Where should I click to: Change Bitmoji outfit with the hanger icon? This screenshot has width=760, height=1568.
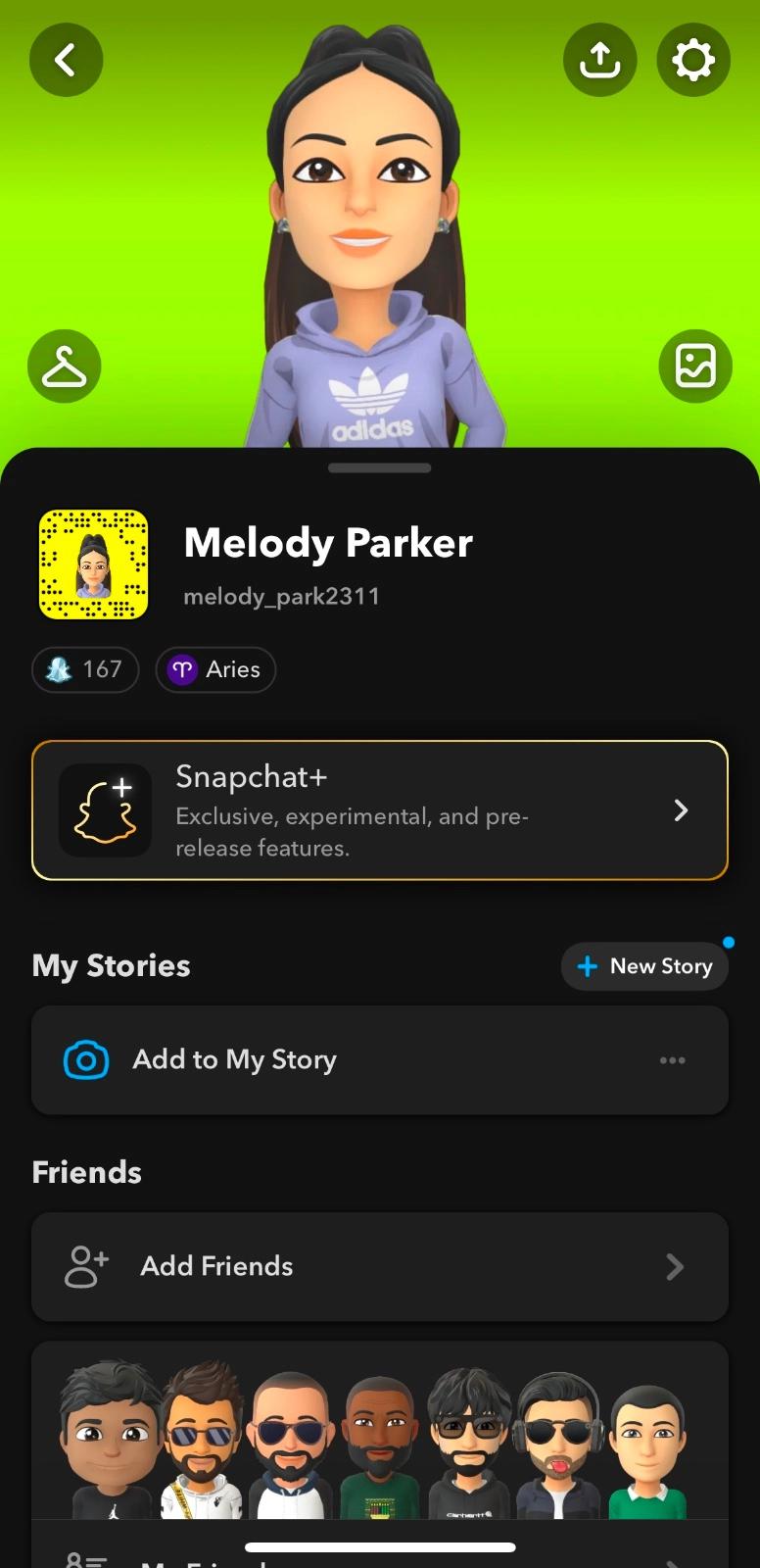click(x=65, y=367)
